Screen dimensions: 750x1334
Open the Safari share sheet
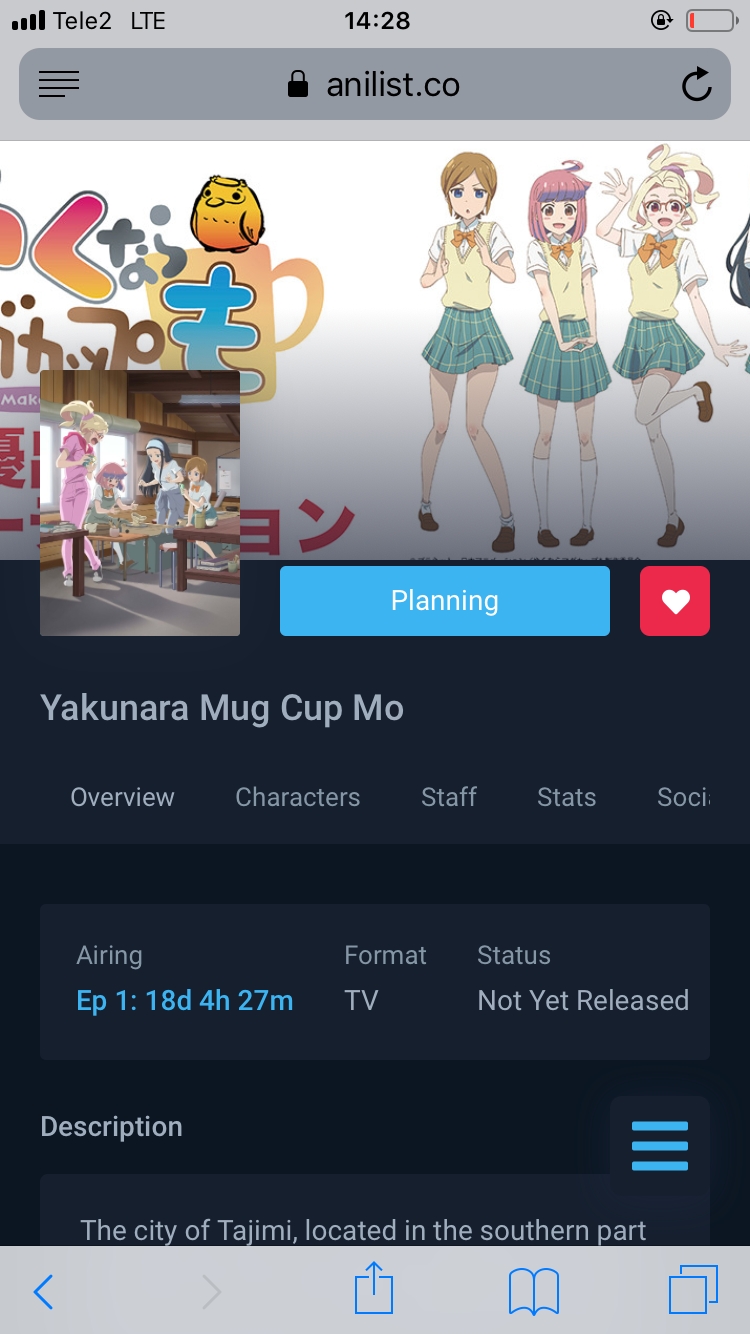pos(374,1289)
